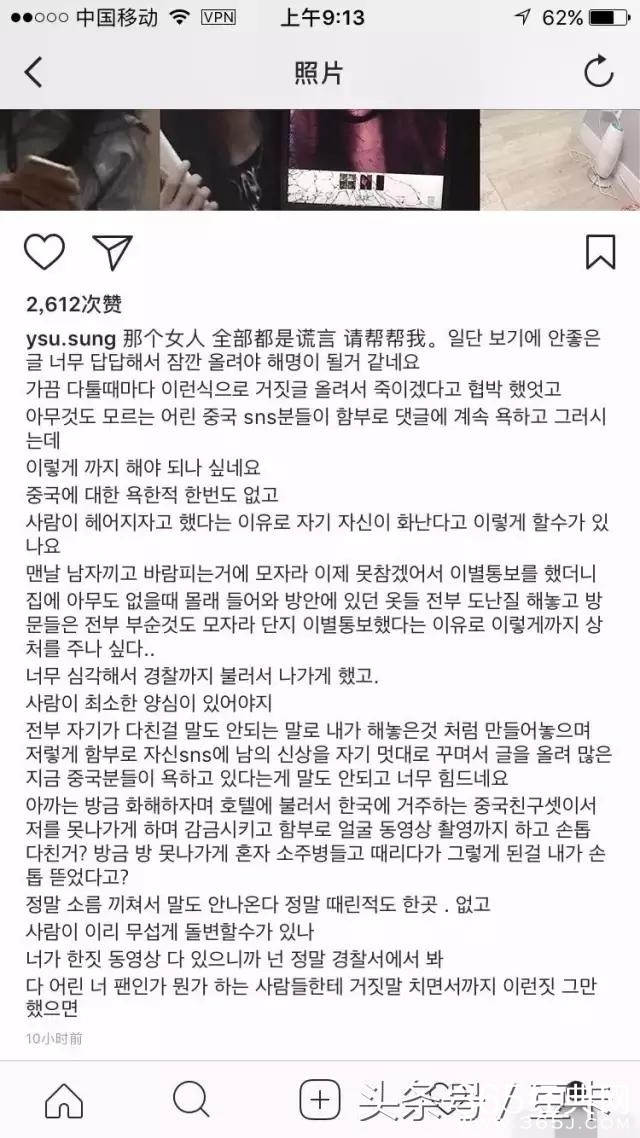Switch to the home tab

click(x=64, y=1100)
